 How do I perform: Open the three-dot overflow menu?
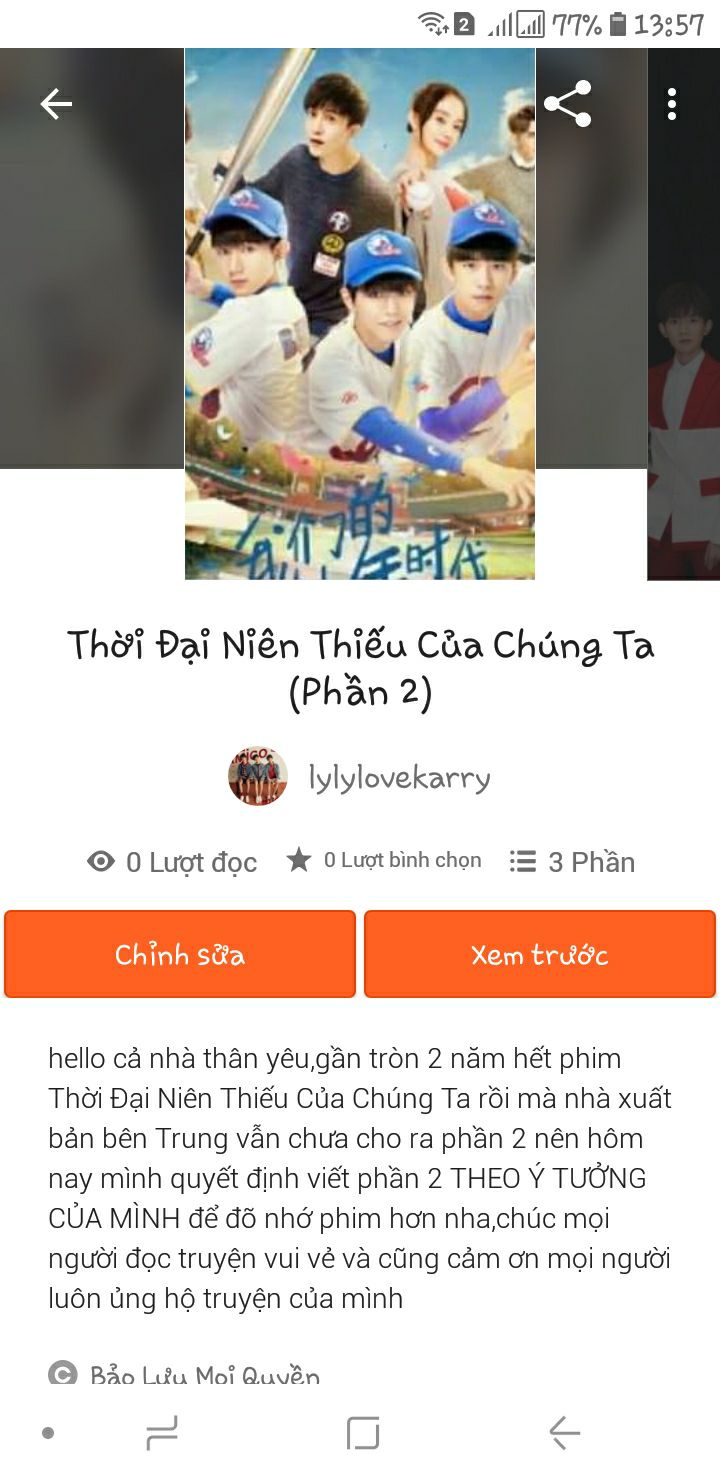(672, 104)
